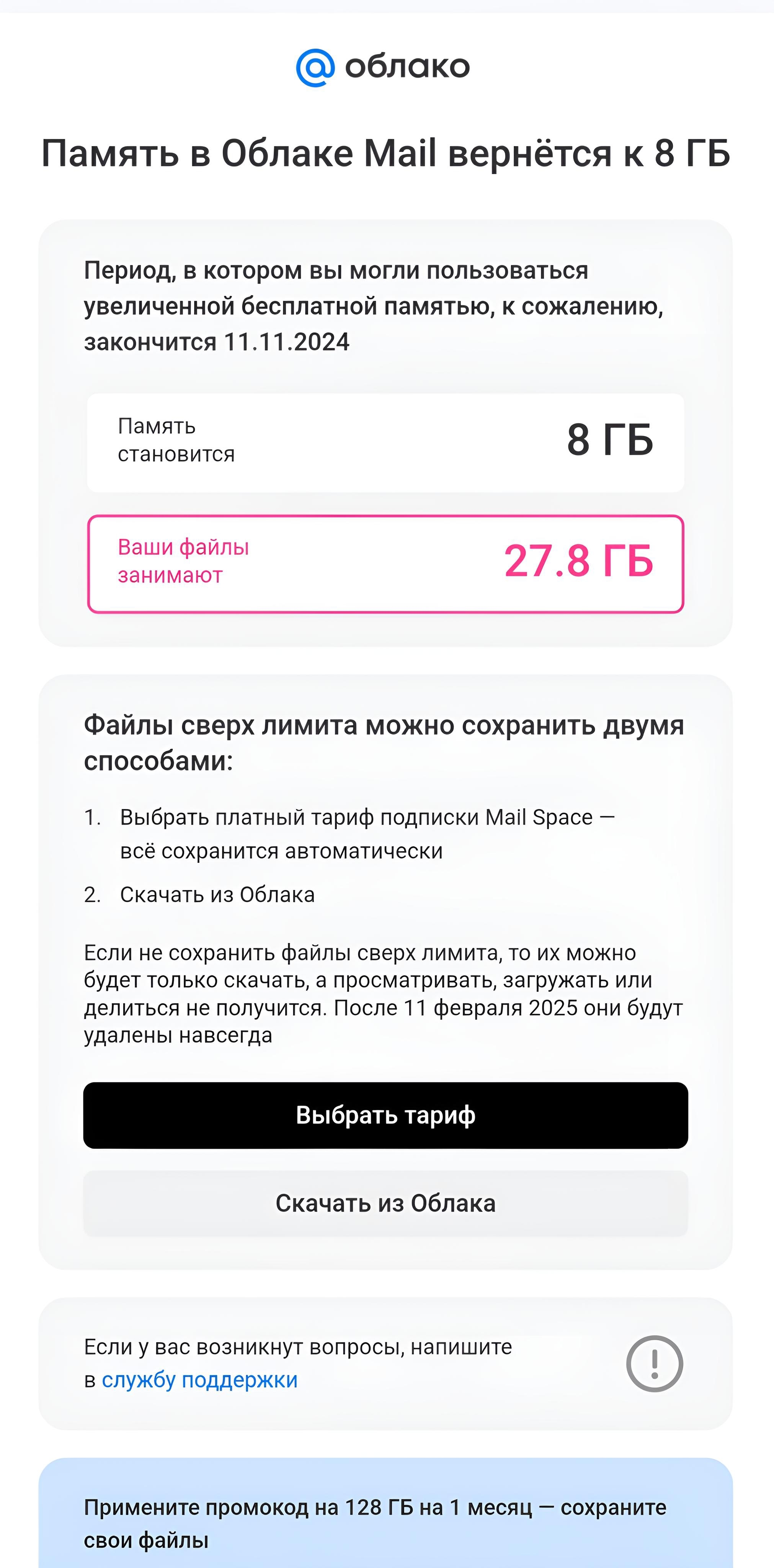
Task: Tap the 'Выбрать тариф' button
Action: click(x=386, y=1115)
